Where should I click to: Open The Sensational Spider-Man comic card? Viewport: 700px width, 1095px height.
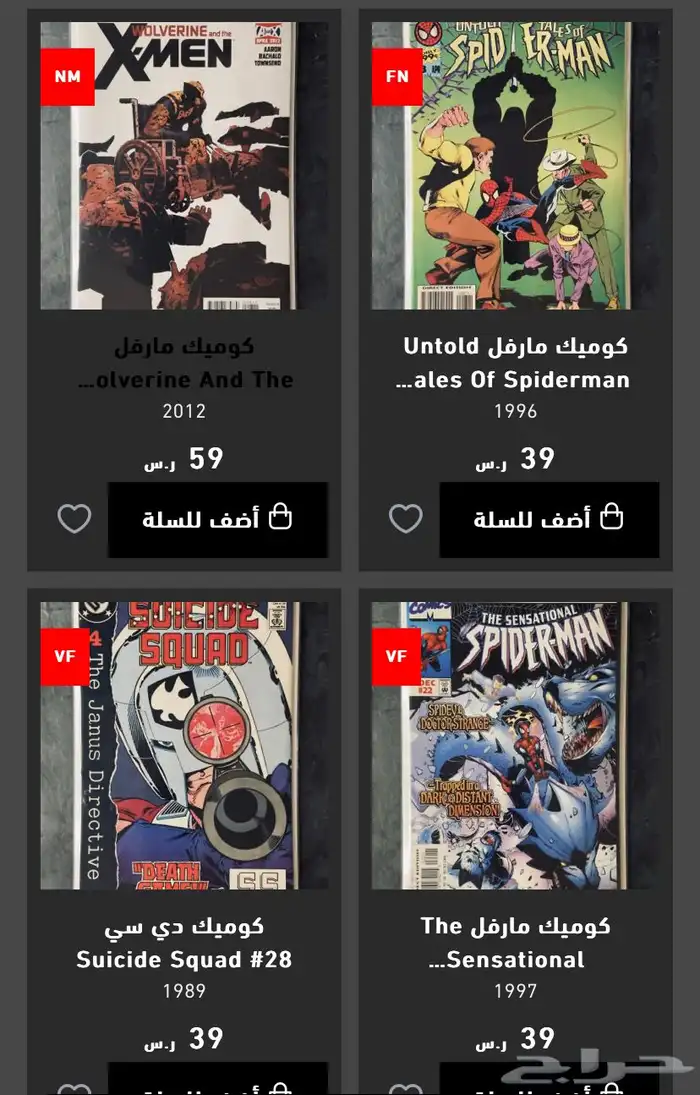click(x=515, y=745)
